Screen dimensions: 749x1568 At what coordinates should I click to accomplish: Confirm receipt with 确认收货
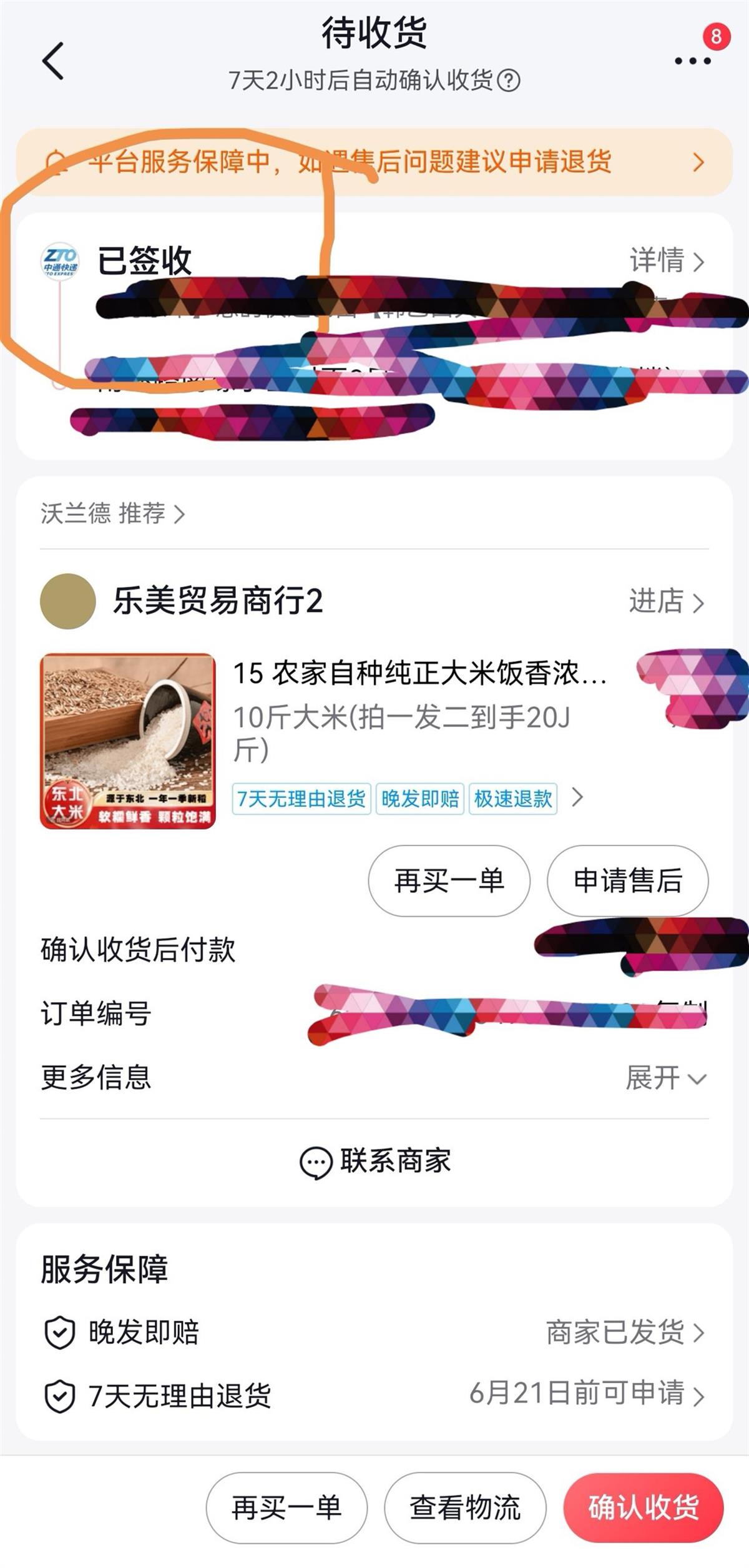[x=644, y=1508]
